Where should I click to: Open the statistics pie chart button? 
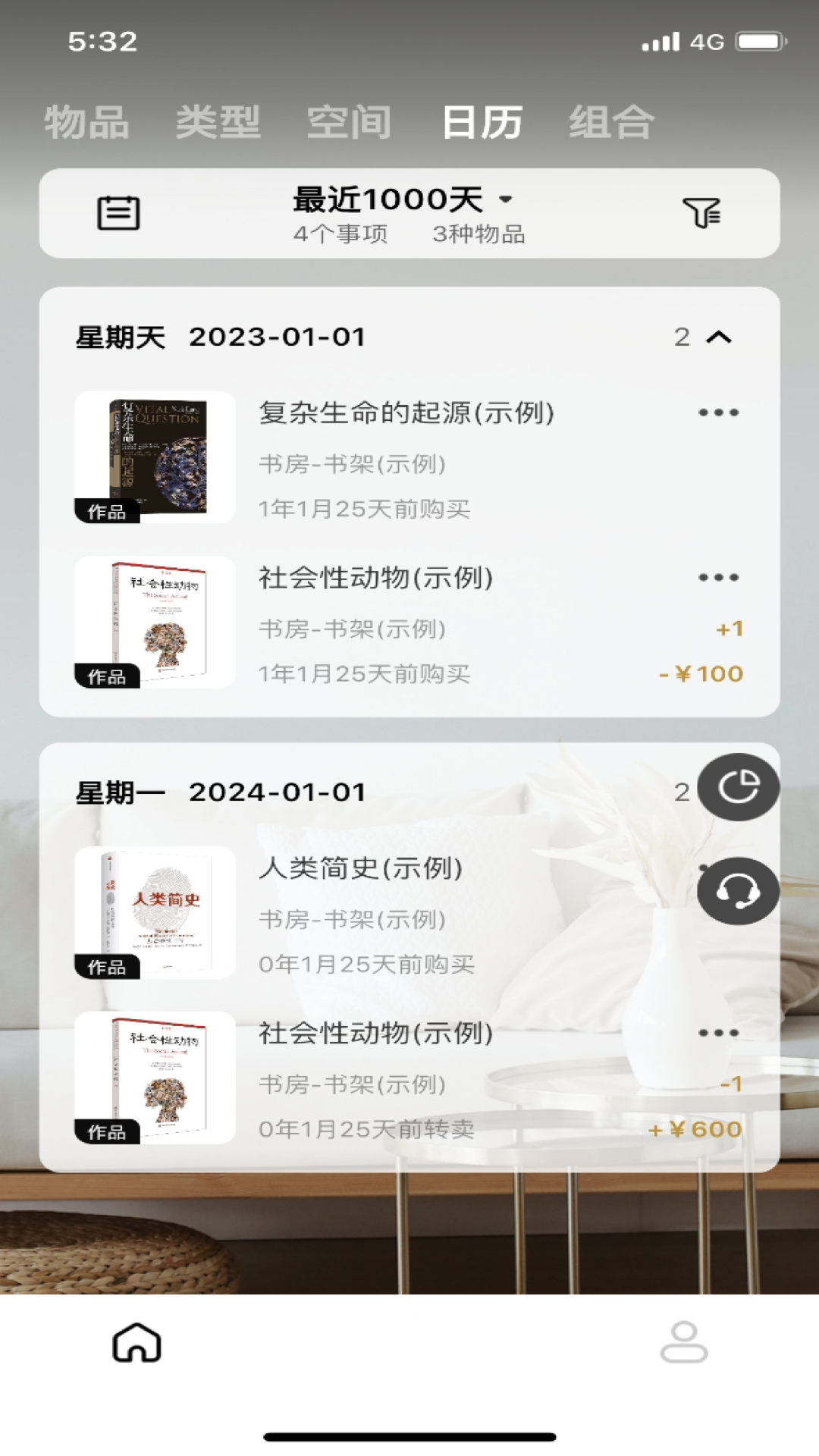coord(739,787)
